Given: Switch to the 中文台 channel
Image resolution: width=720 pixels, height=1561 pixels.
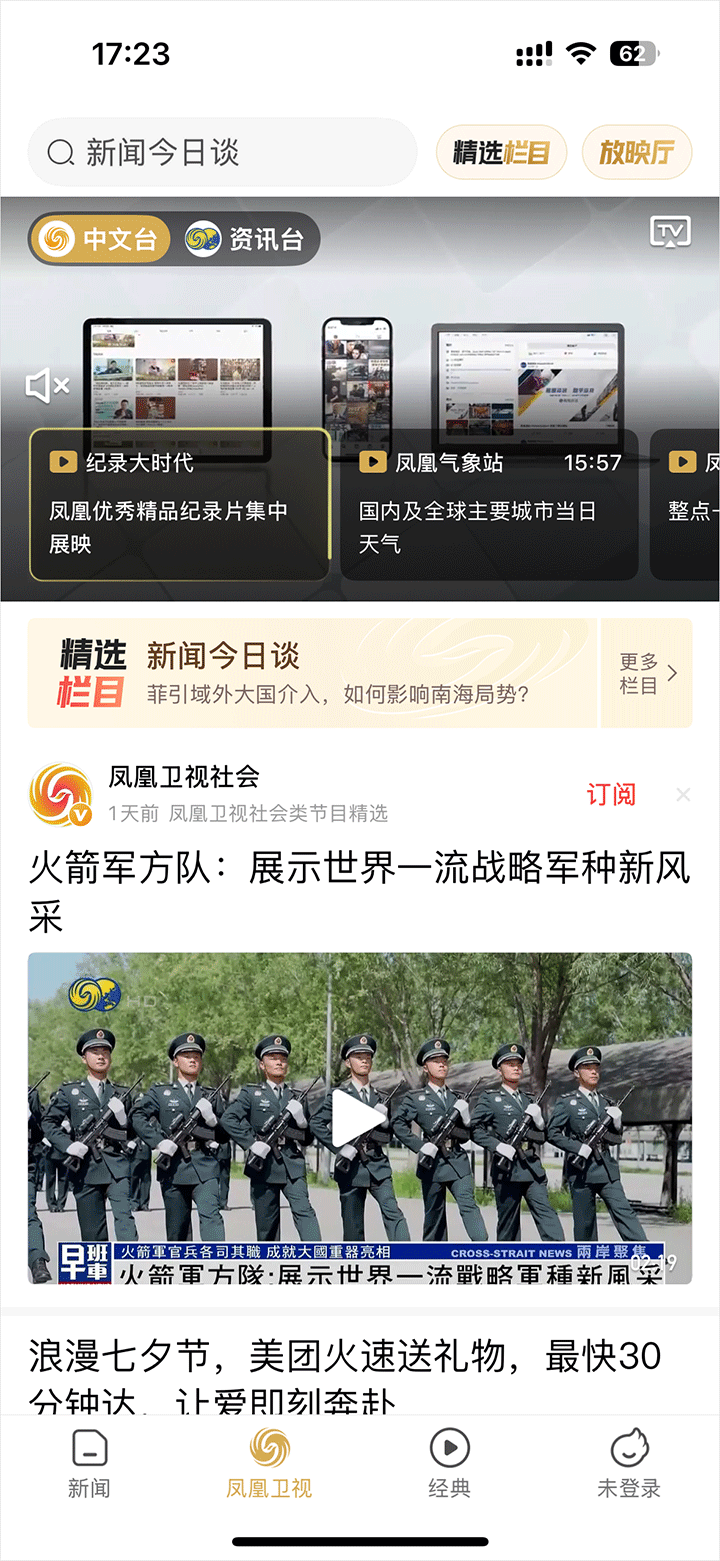Looking at the screenshot, I should [x=99, y=240].
